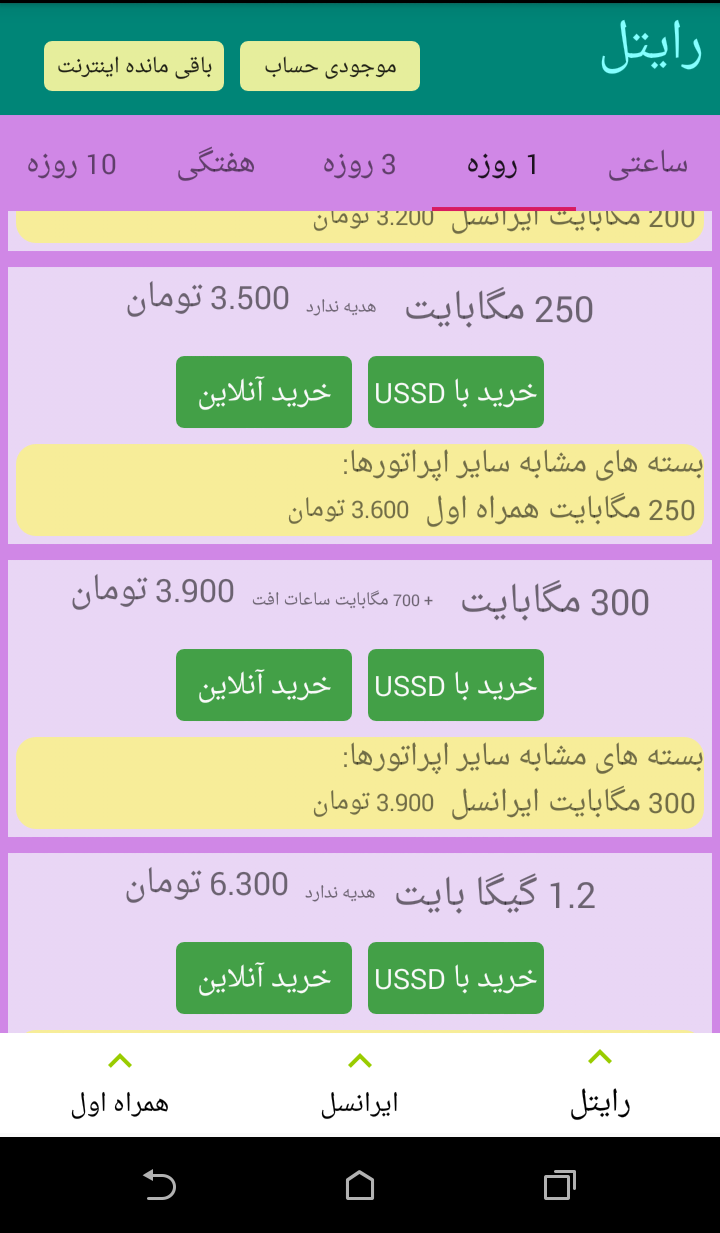This screenshot has width=720, height=1233.
Task: Purchase the 1.2 گیگابایت package online
Action: (263, 977)
